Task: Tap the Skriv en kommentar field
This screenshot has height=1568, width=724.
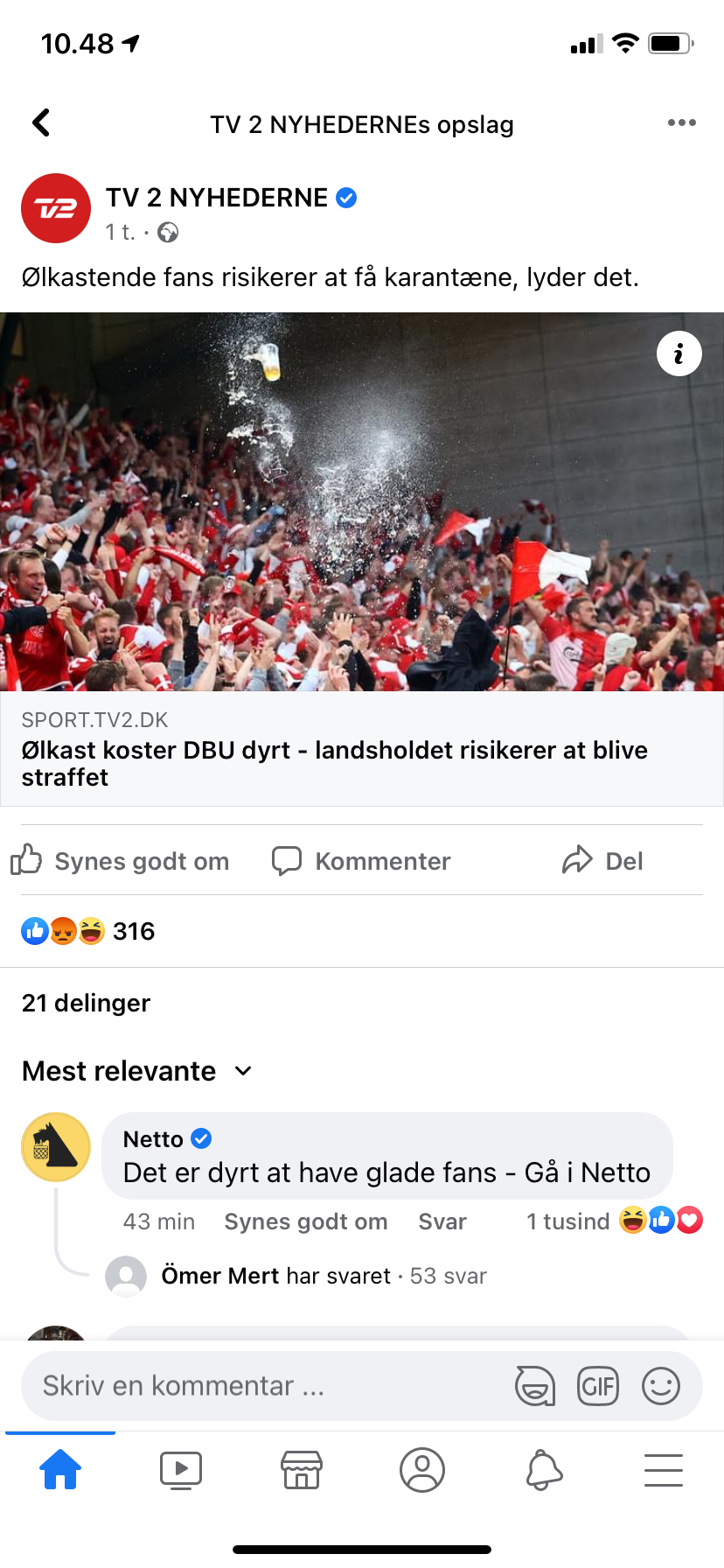Action: point(262,1386)
